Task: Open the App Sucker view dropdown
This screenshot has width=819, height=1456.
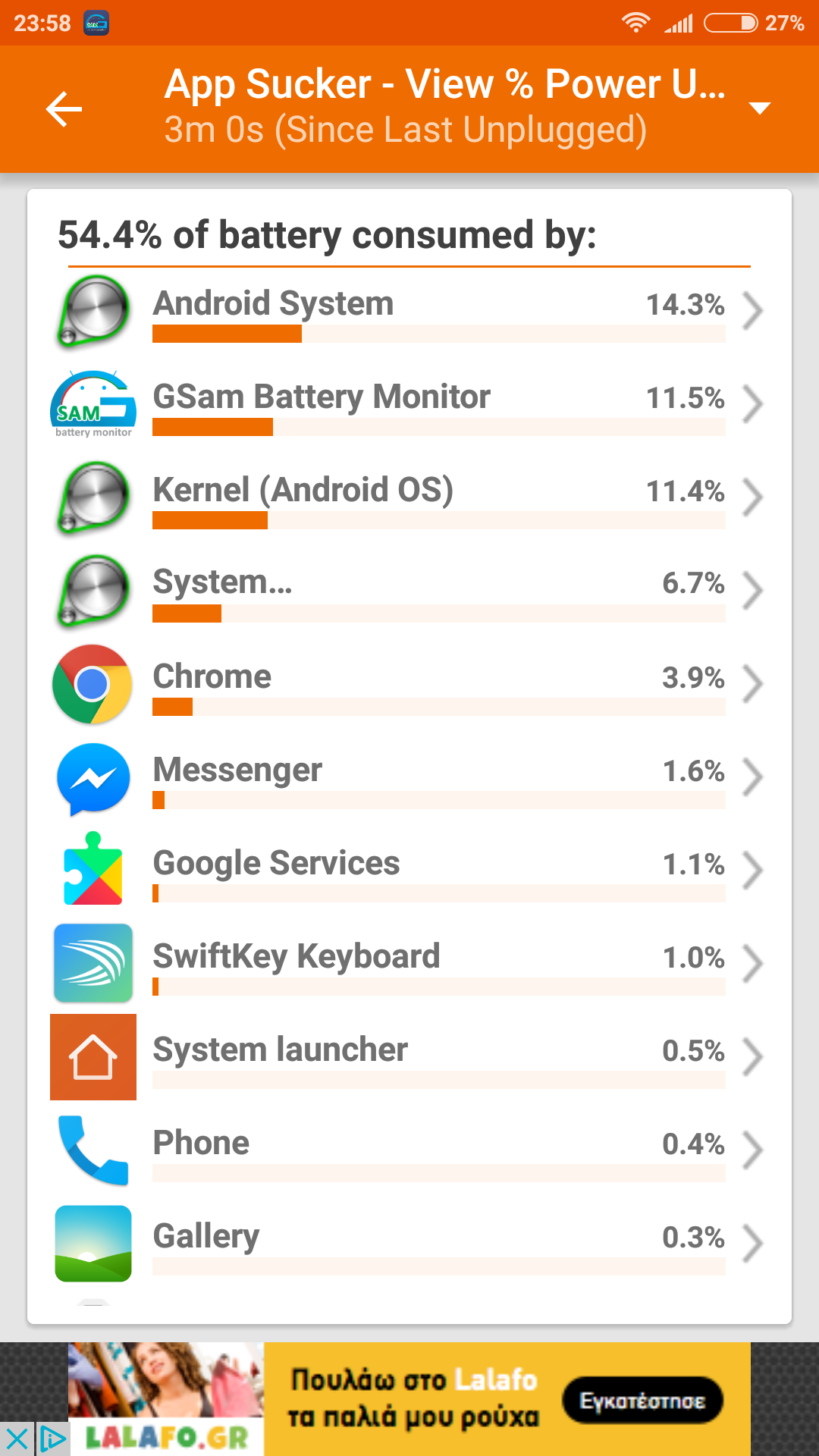Action: tap(759, 108)
